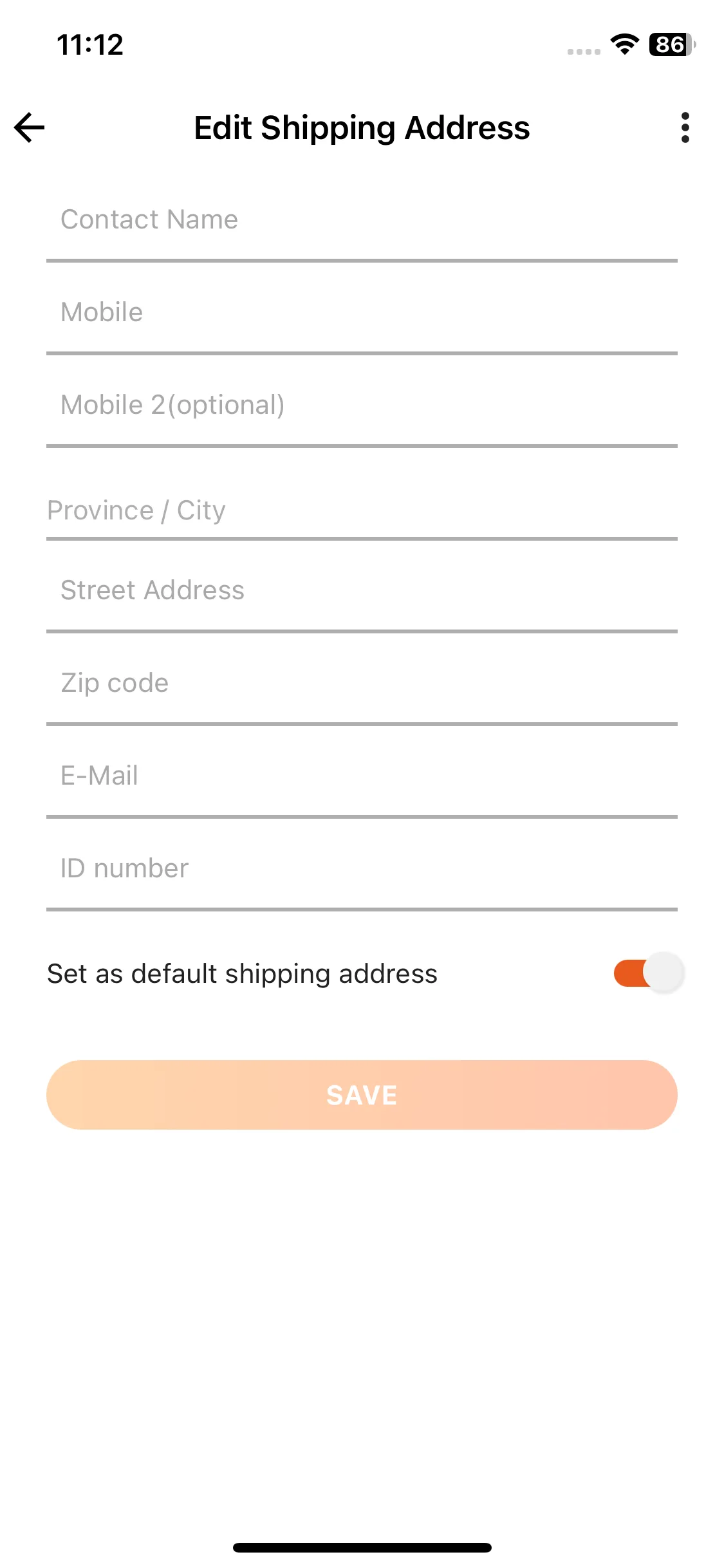Image resolution: width=724 pixels, height=1568 pixels.
Task: Save the shipping address
Action: pos(362,1095)
